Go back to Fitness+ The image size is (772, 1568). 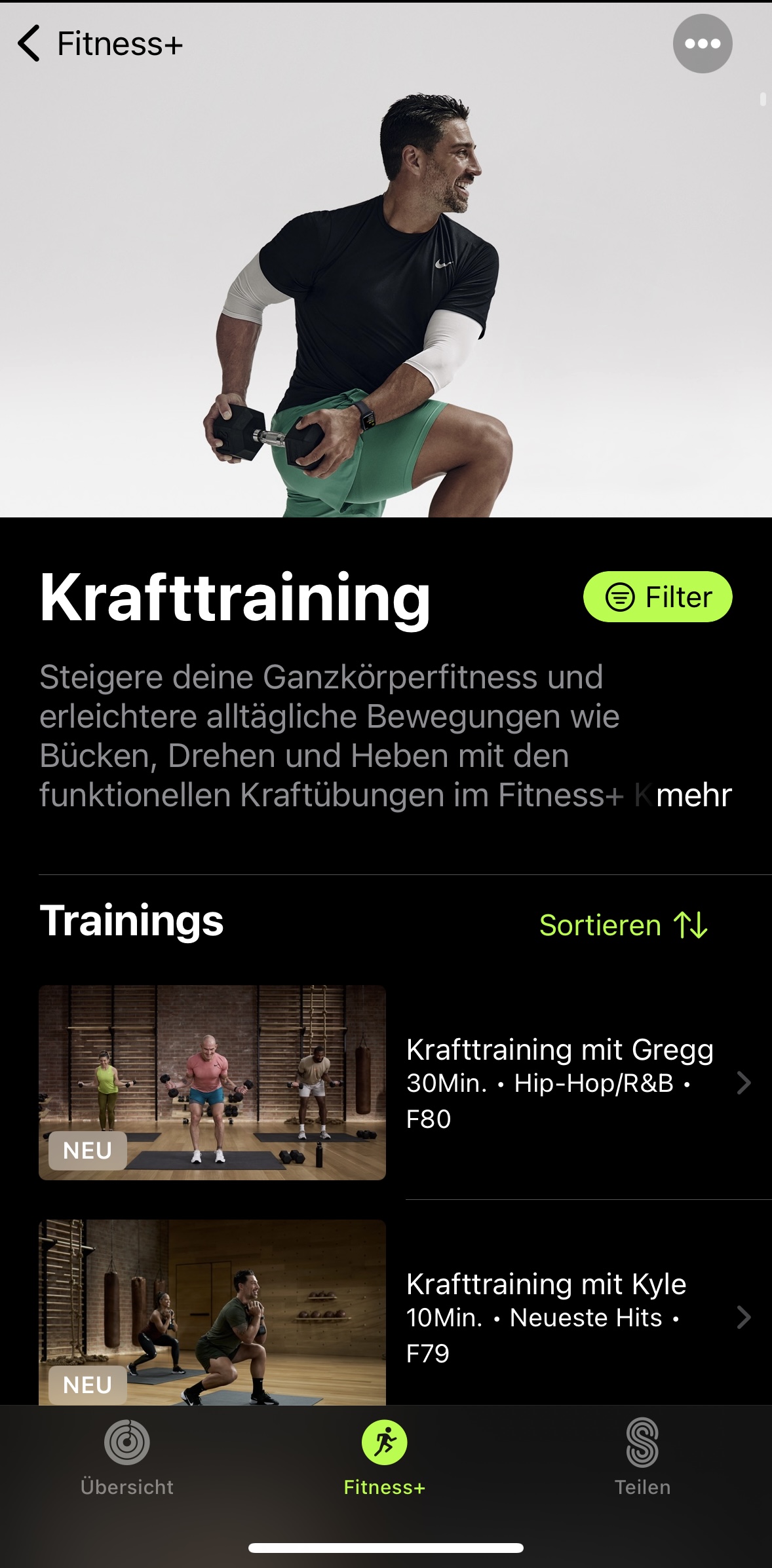98,44
